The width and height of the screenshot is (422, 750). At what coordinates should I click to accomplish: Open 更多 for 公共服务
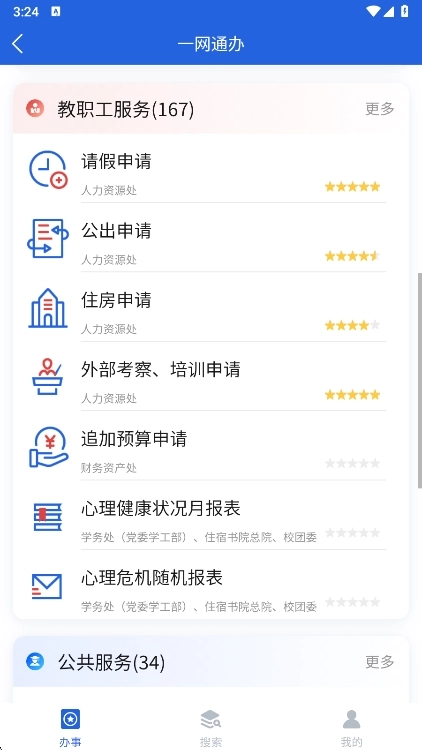[x=379, y=662]
